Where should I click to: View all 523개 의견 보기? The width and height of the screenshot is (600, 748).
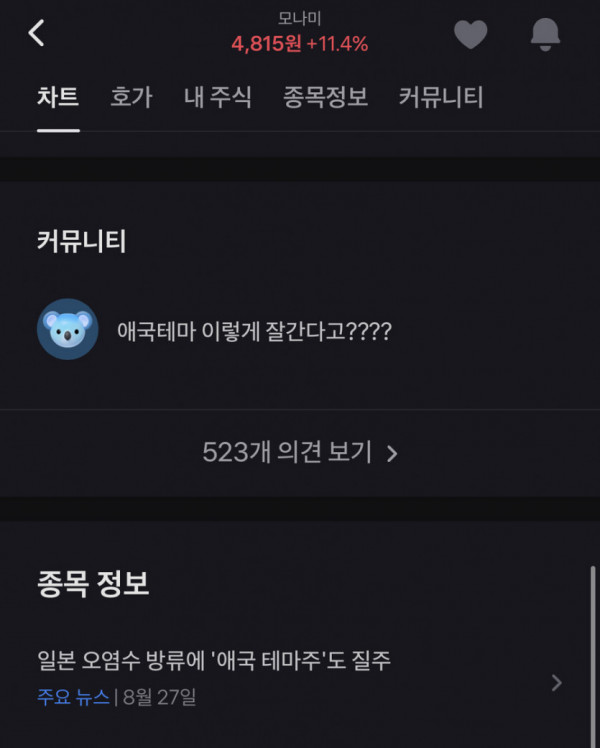[x=300, y=452]
